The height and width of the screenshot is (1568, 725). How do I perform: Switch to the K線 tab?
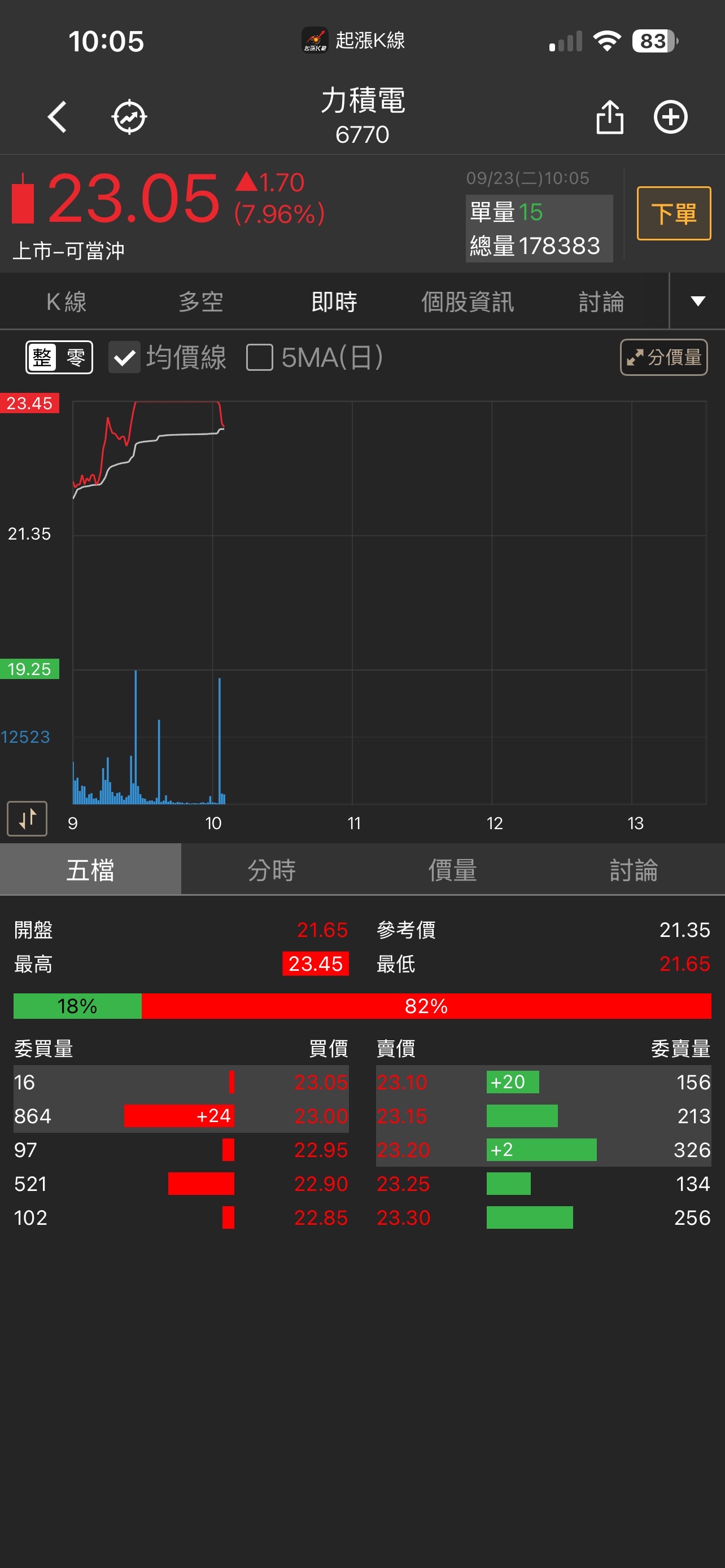pyautogui.click(x=67, y=302)
